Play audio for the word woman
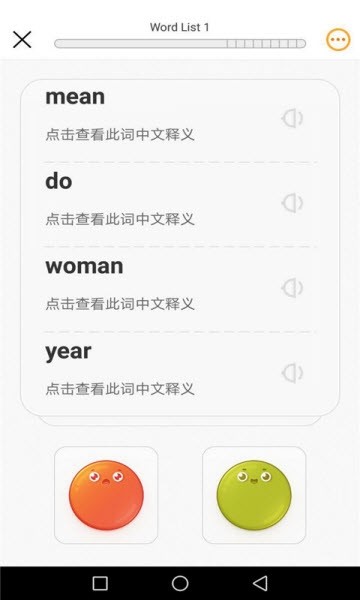360x600 pixels. click(x=293, y=288)
